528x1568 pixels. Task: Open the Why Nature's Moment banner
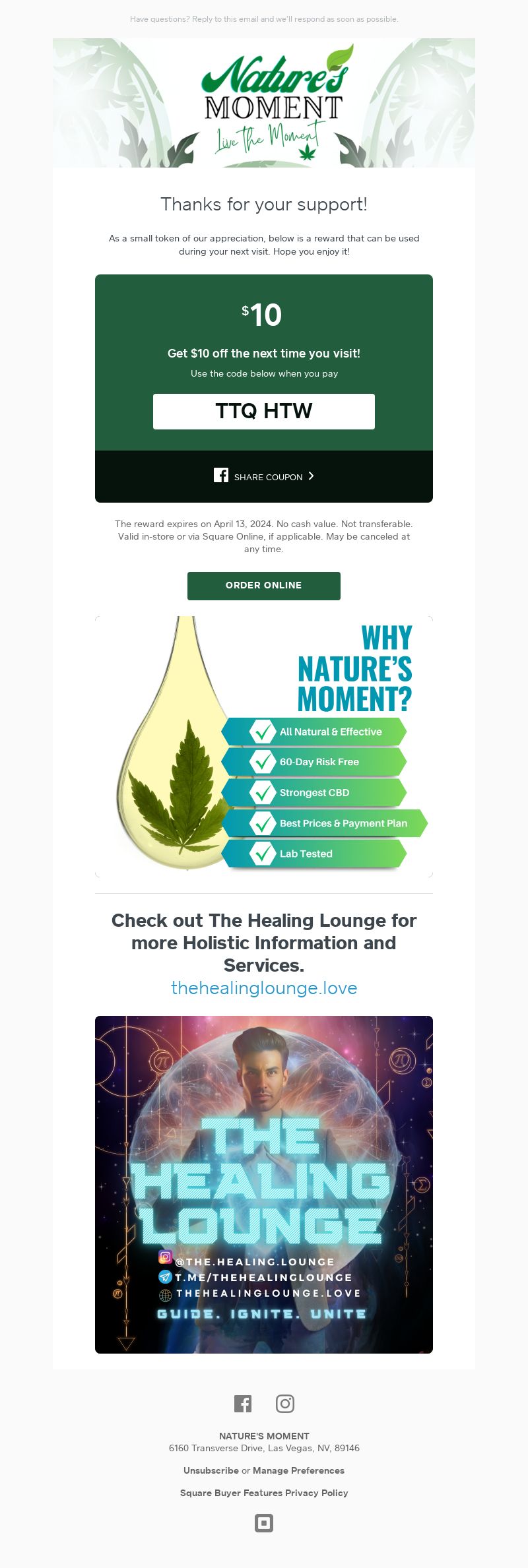pyautogui.click(x=264, y=747)
